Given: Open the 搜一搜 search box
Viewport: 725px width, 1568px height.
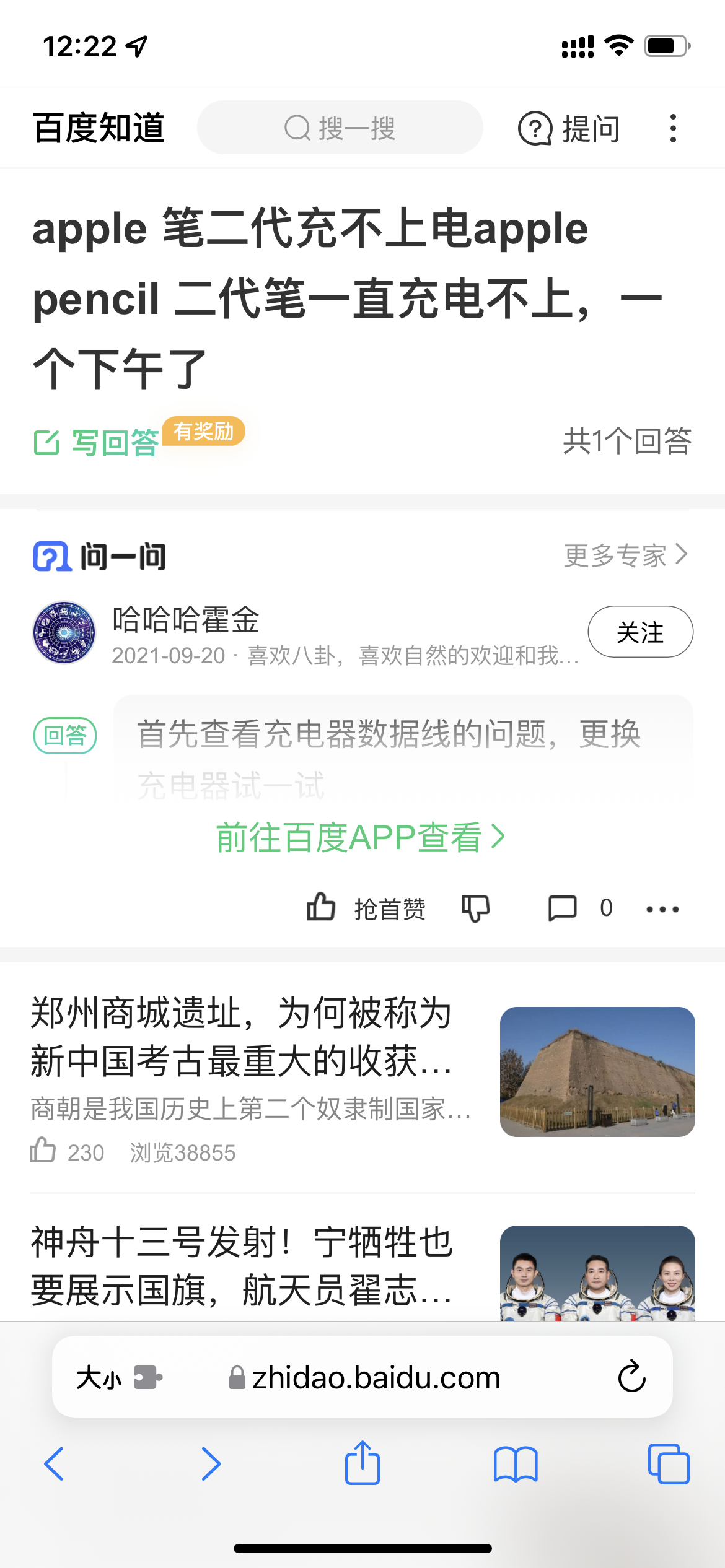Looking at the screenshot, I should [340, 128].
